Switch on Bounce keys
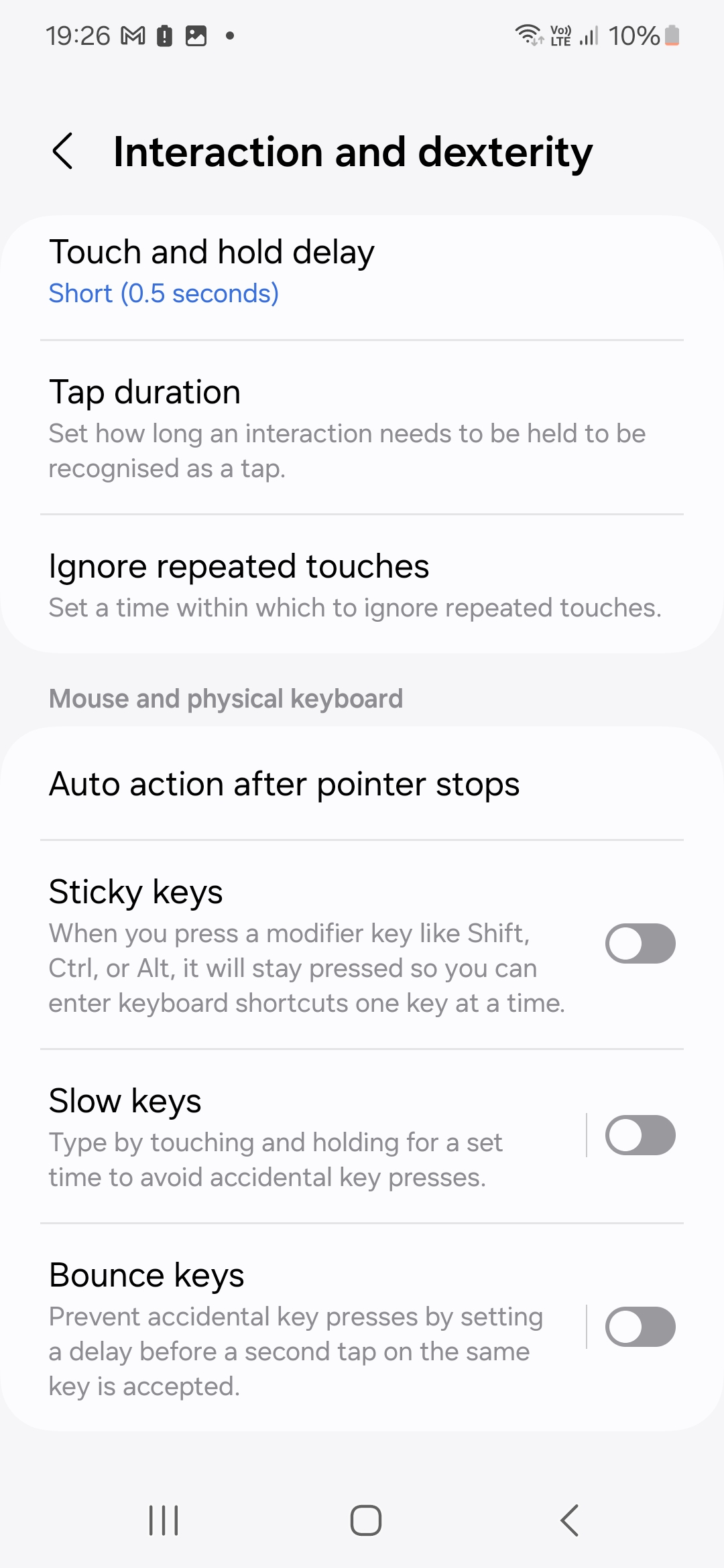 tap(640, 1327)
